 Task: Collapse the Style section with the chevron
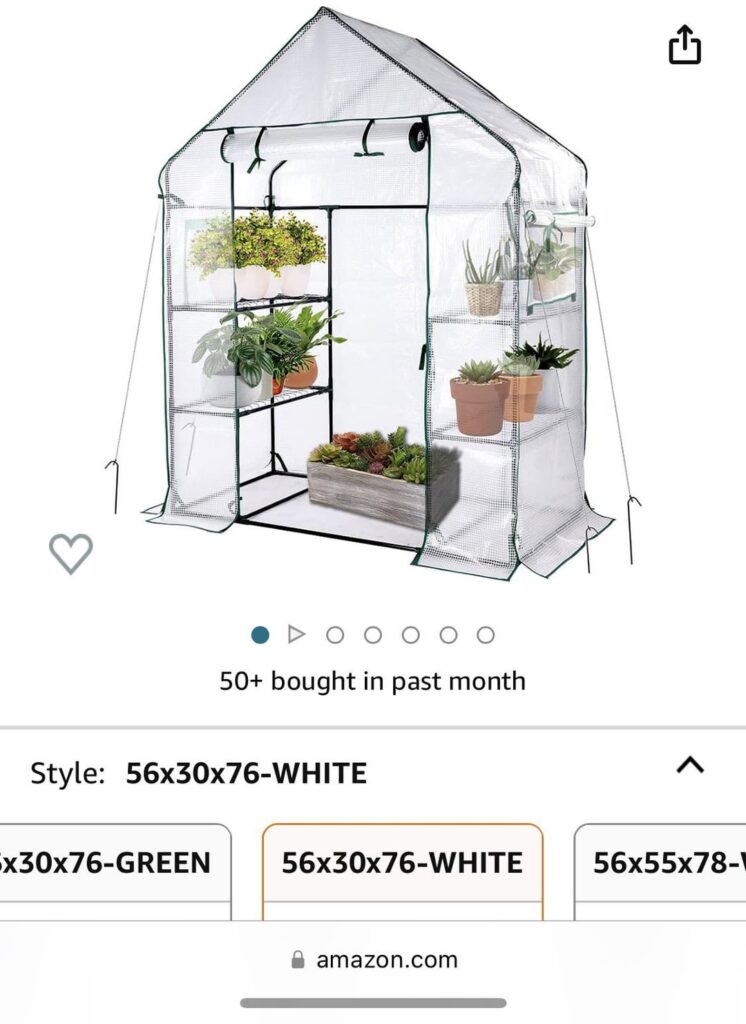tap(688, 762)
